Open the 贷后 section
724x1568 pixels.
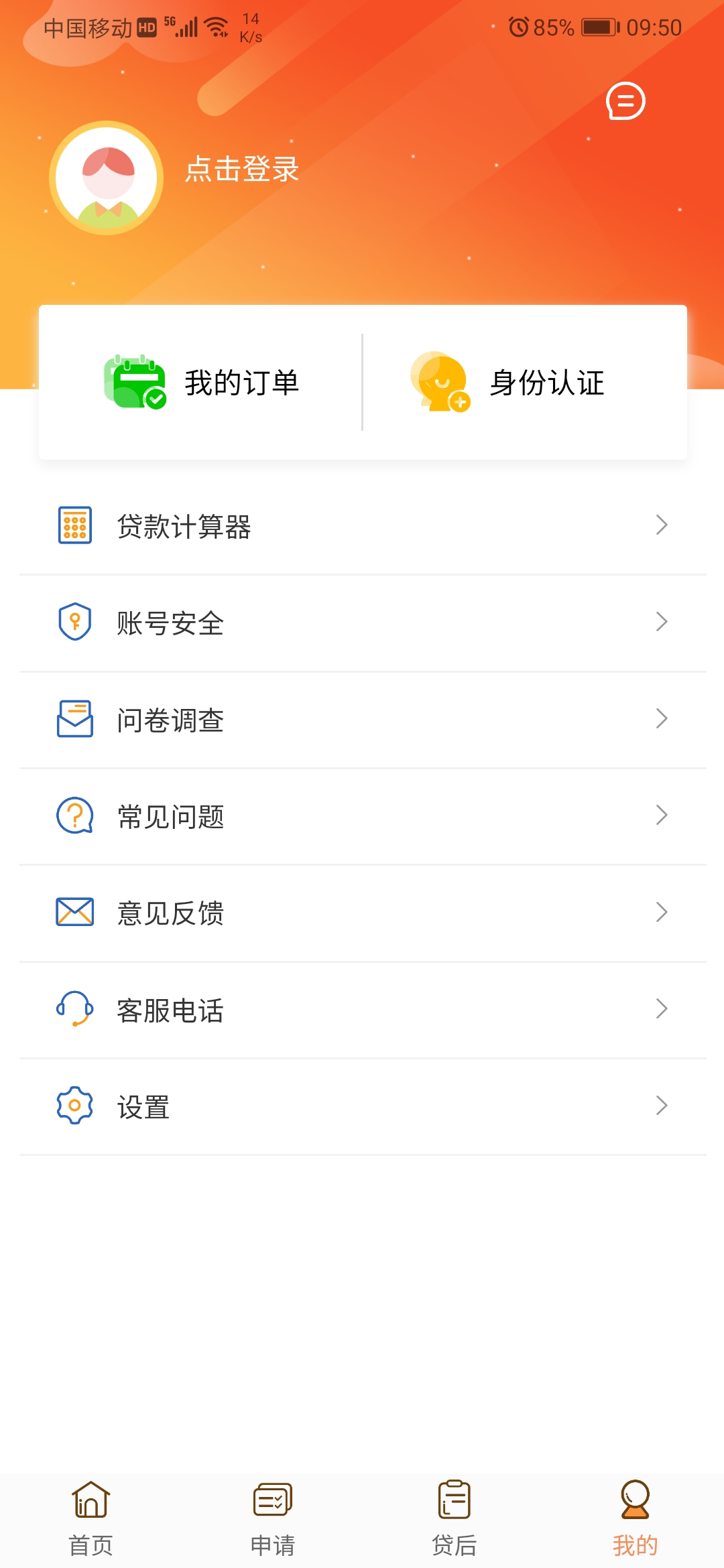452,1511
